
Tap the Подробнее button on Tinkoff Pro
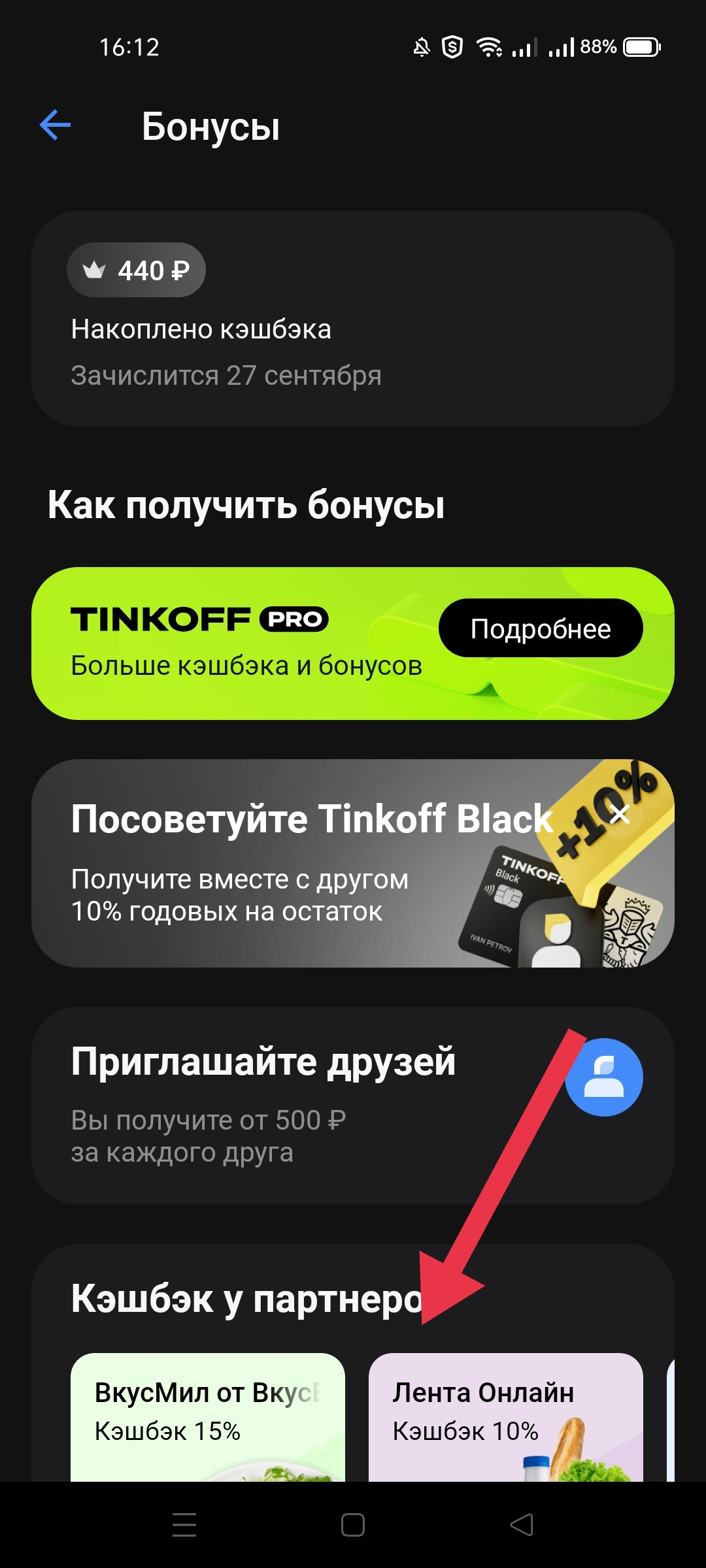tap(541, 629)
